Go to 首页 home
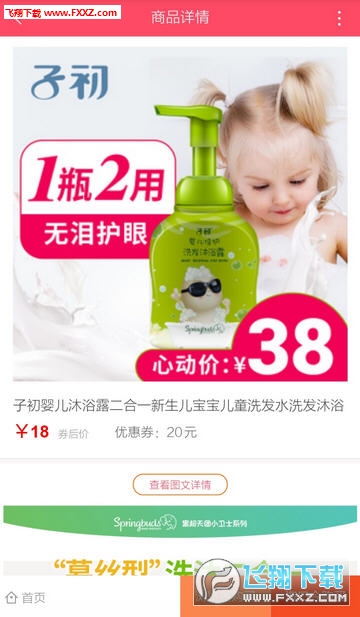The height and width of the screenshot is (617, 360). pyautogui.click(x=26, y=598)
